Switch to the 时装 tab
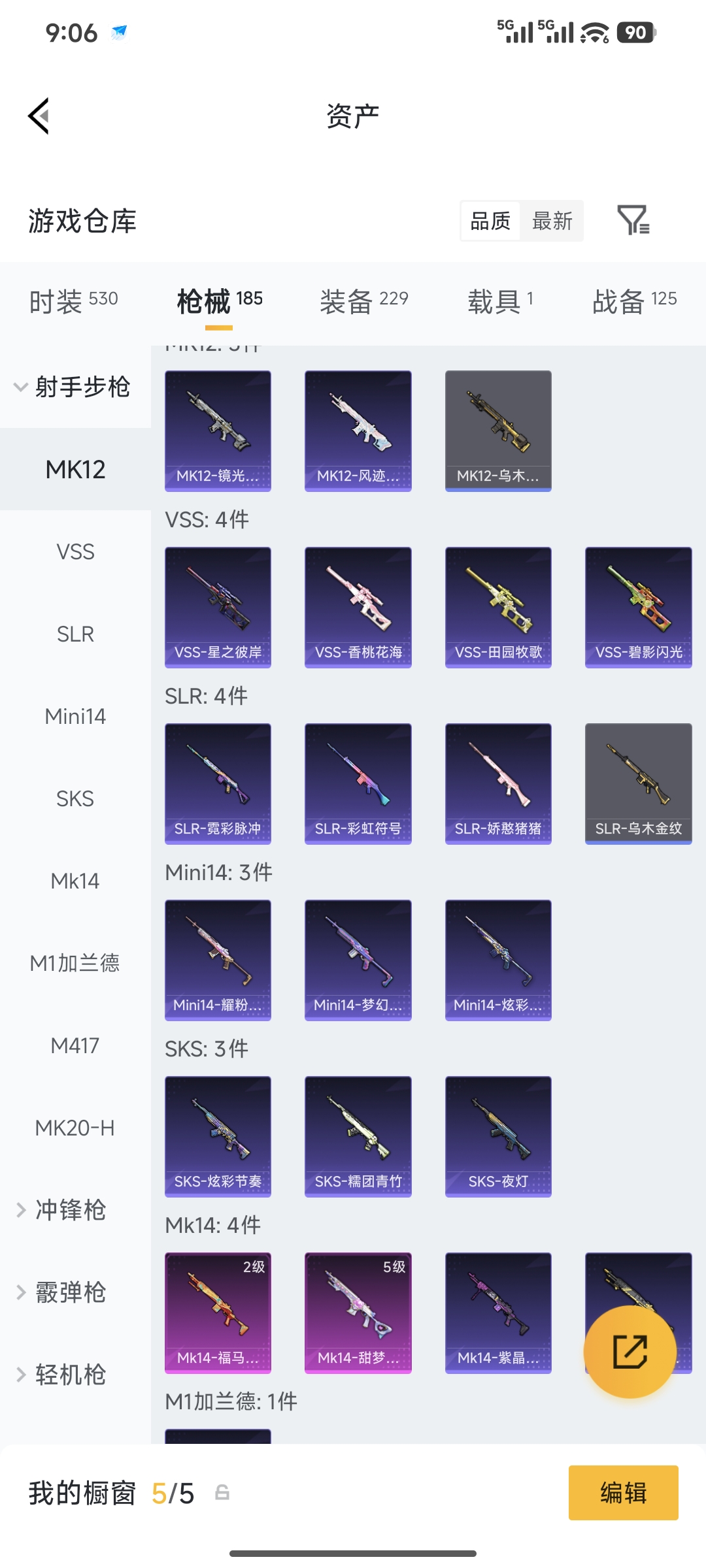Viewport: 706px width, 1568px height. (73, 301)
